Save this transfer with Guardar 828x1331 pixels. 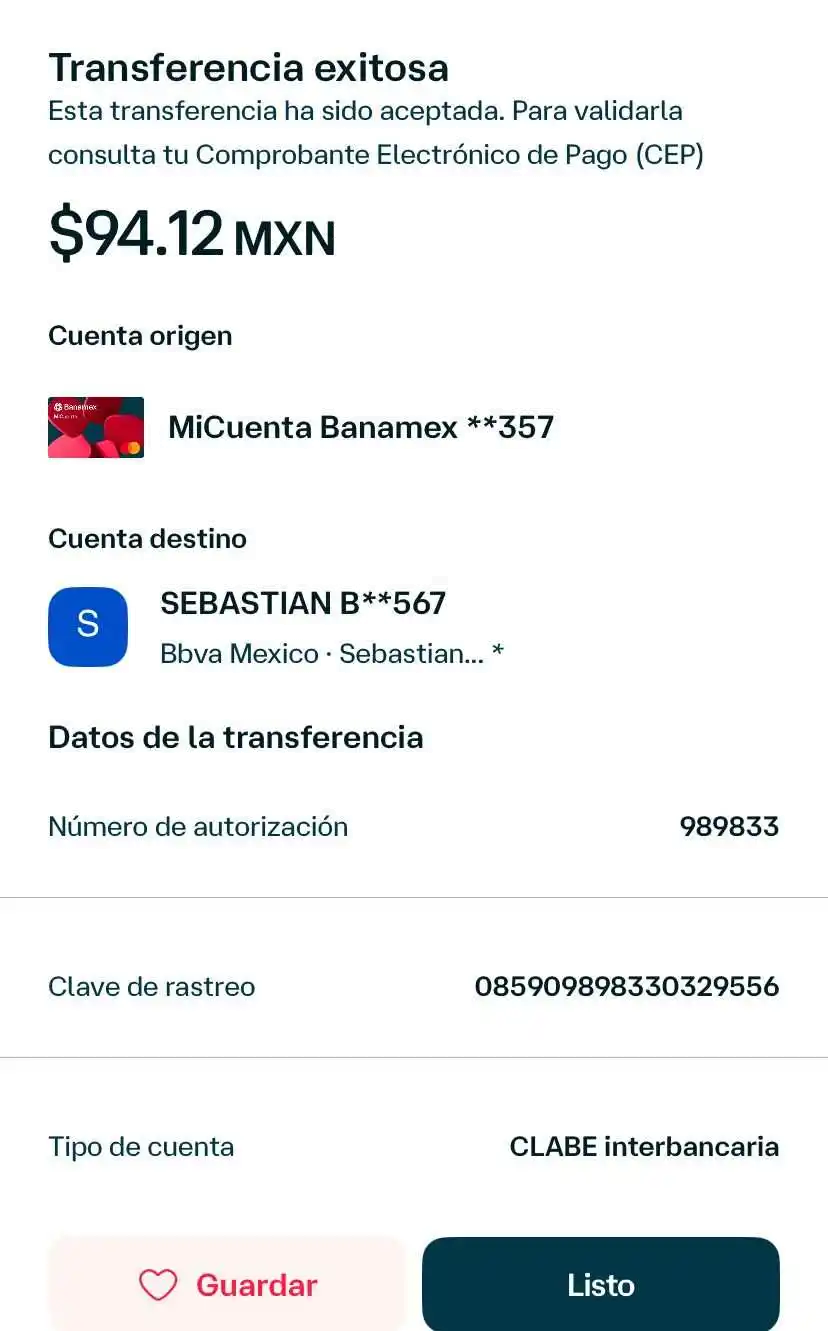pos(227,1284)
